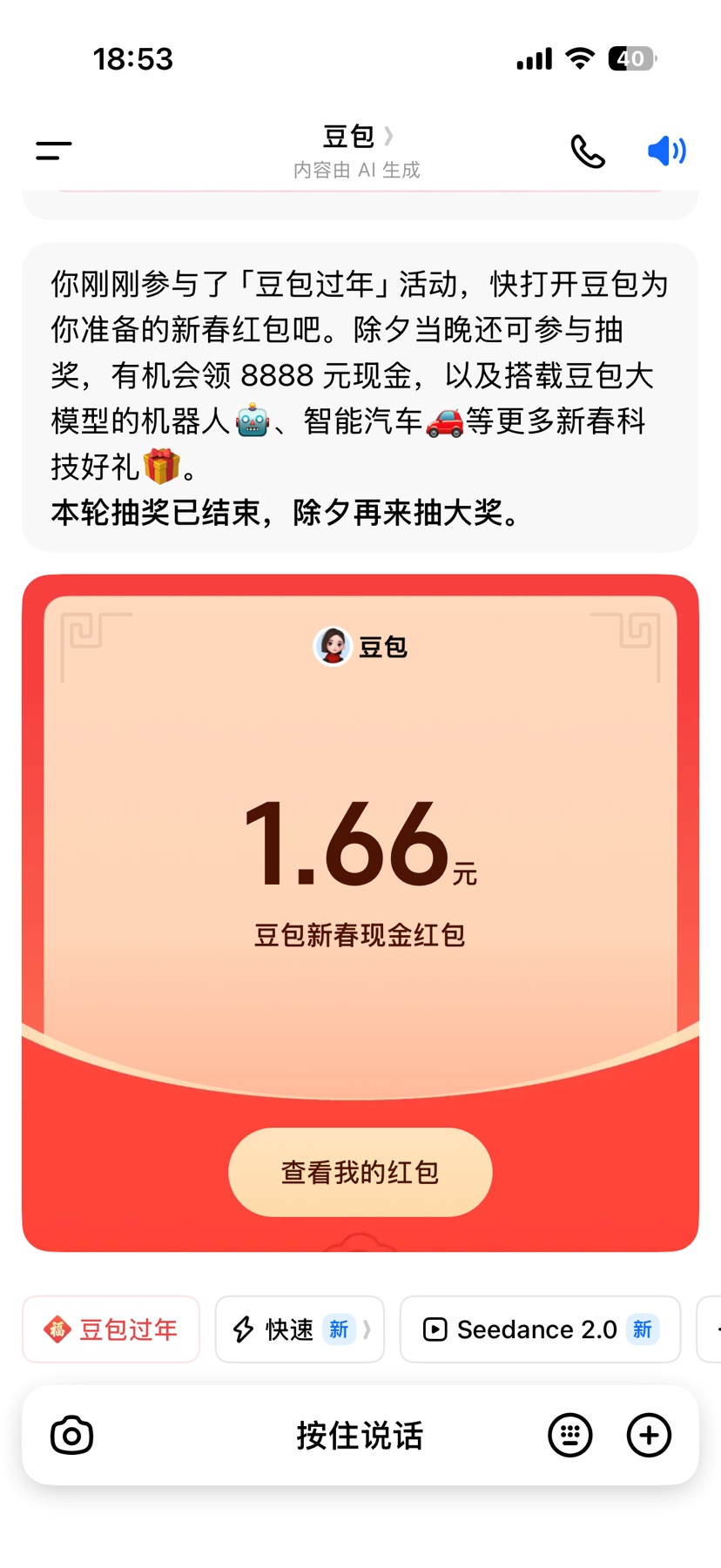The width and height of the screenshot is (721, 1568).
Task: Open the plus attachments menu
Action: (x=649, y=1436)
